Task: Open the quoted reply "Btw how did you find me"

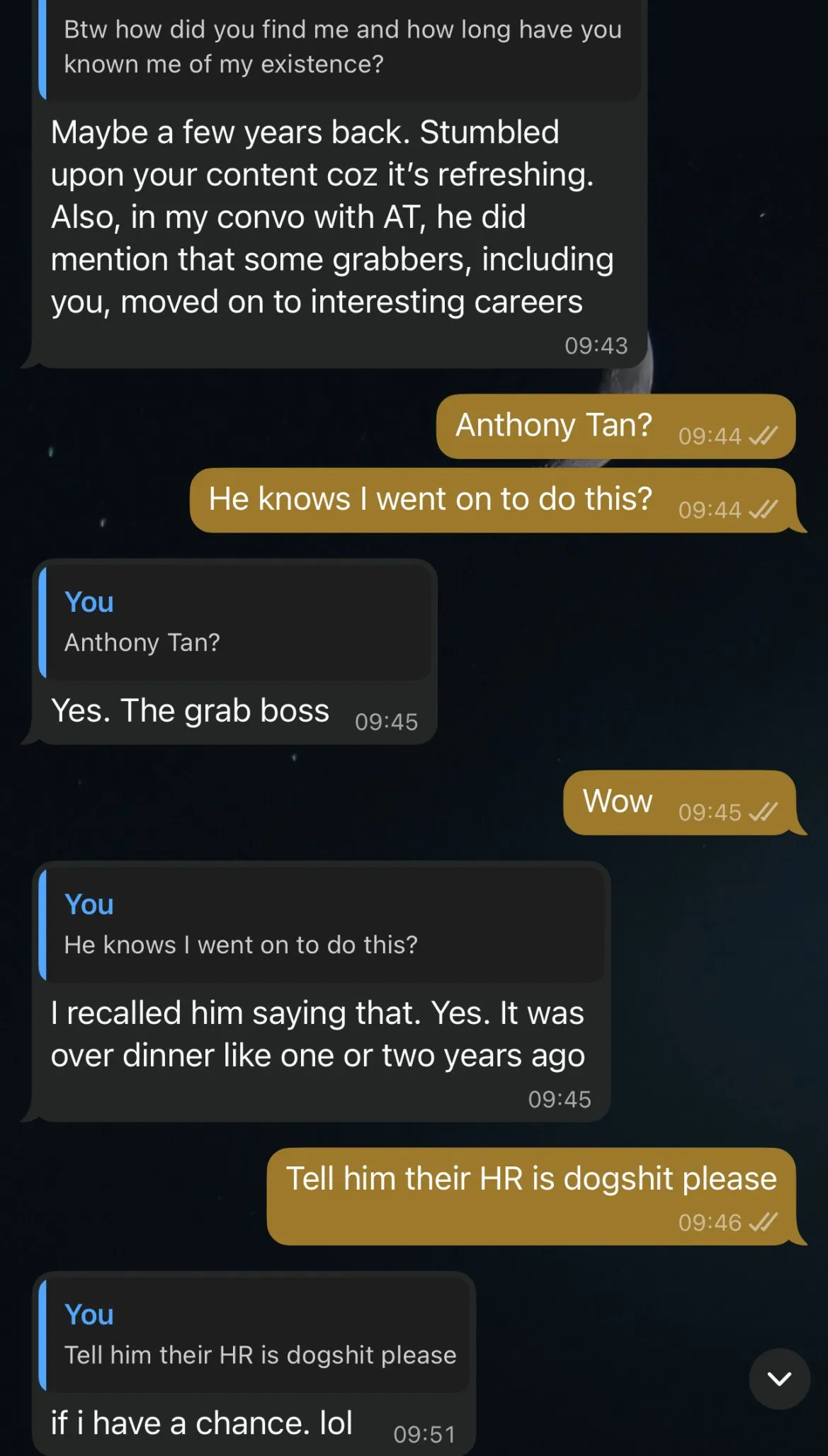Action: (340, 48)
